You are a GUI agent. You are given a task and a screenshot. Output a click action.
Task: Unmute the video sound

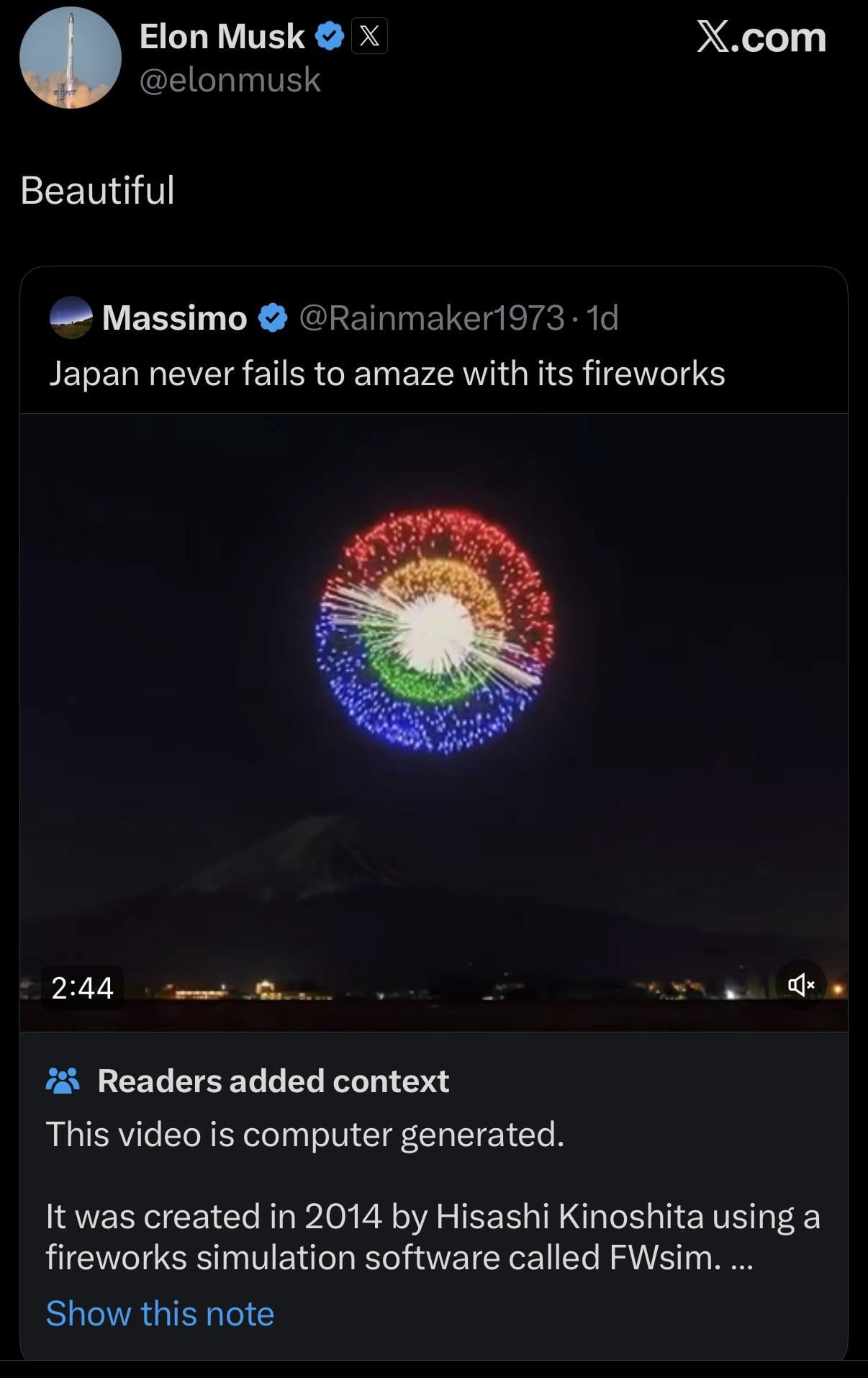point(800,984)
